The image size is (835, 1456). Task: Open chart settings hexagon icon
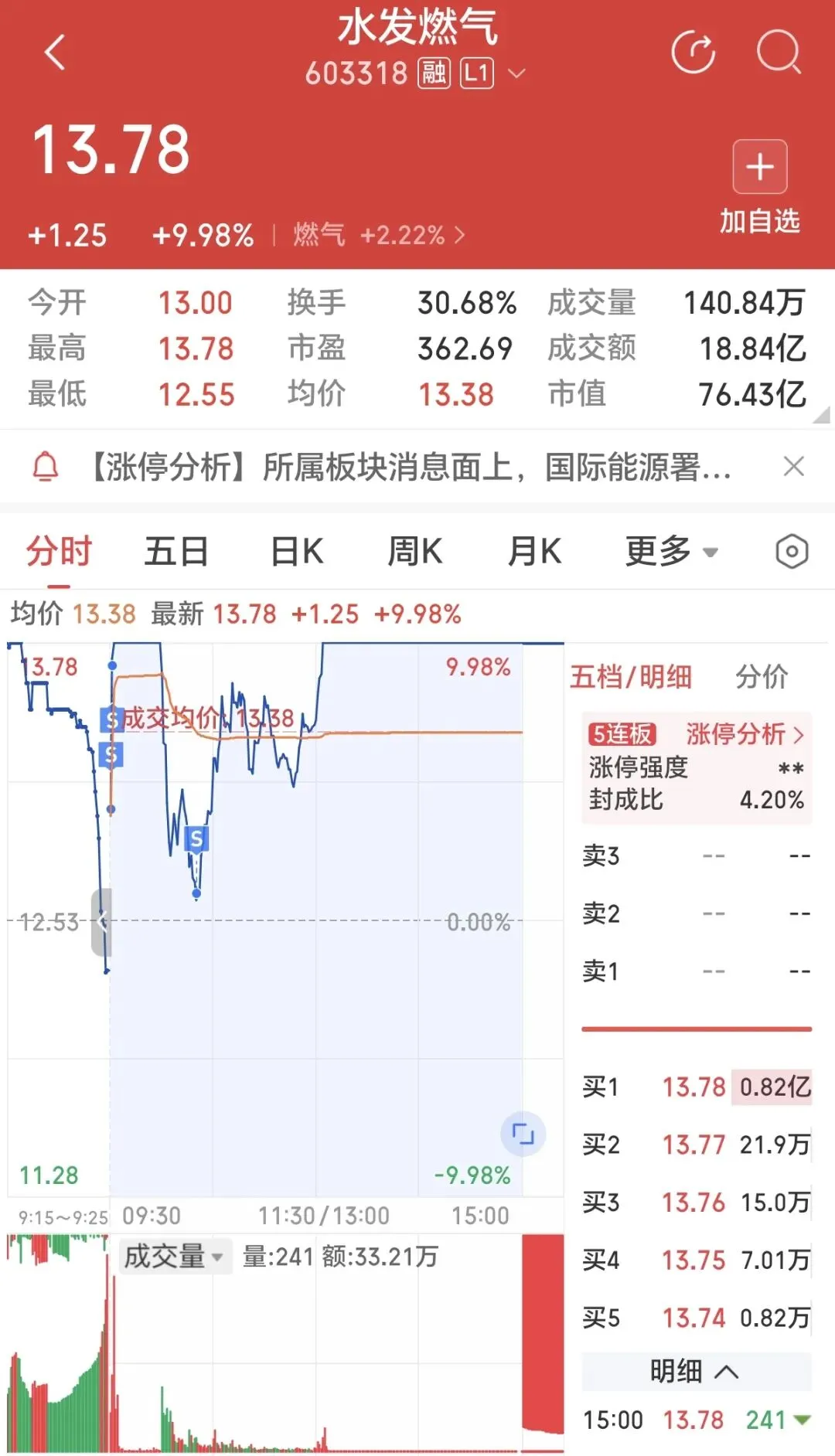pos(792,552)
